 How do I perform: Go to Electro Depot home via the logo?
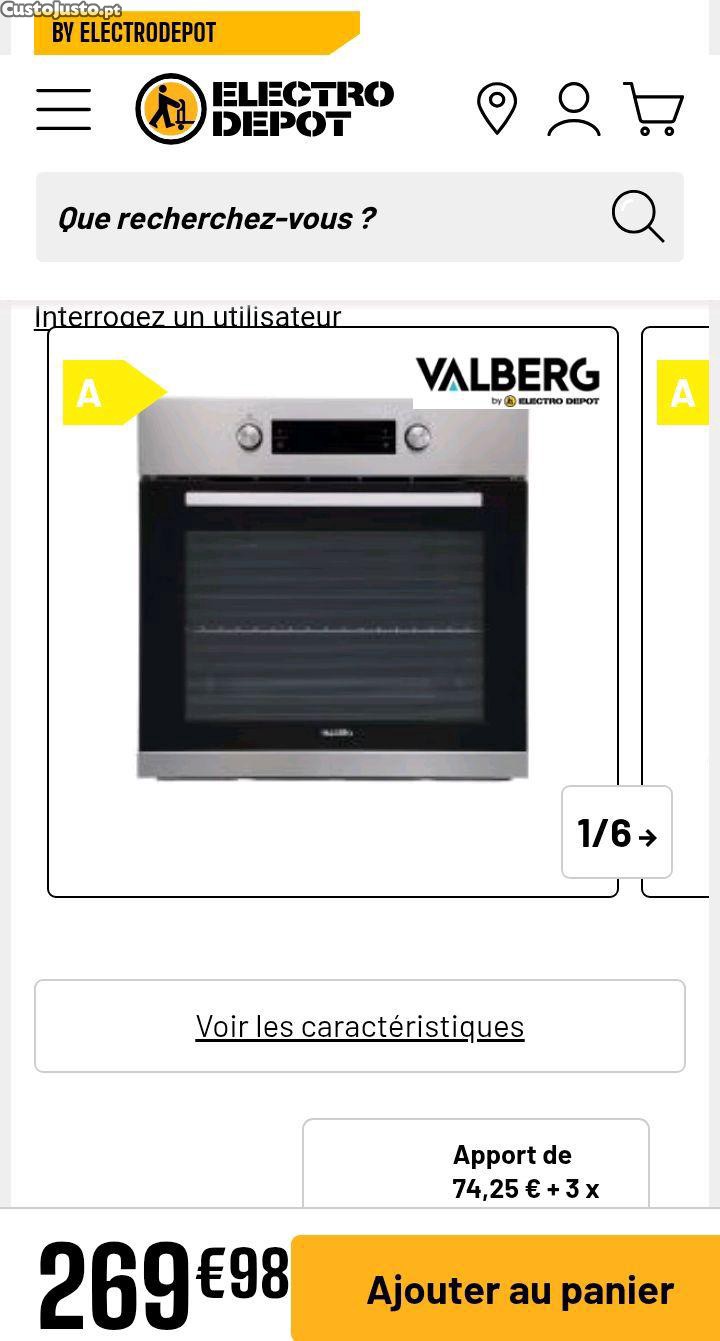tap(265, 109)
